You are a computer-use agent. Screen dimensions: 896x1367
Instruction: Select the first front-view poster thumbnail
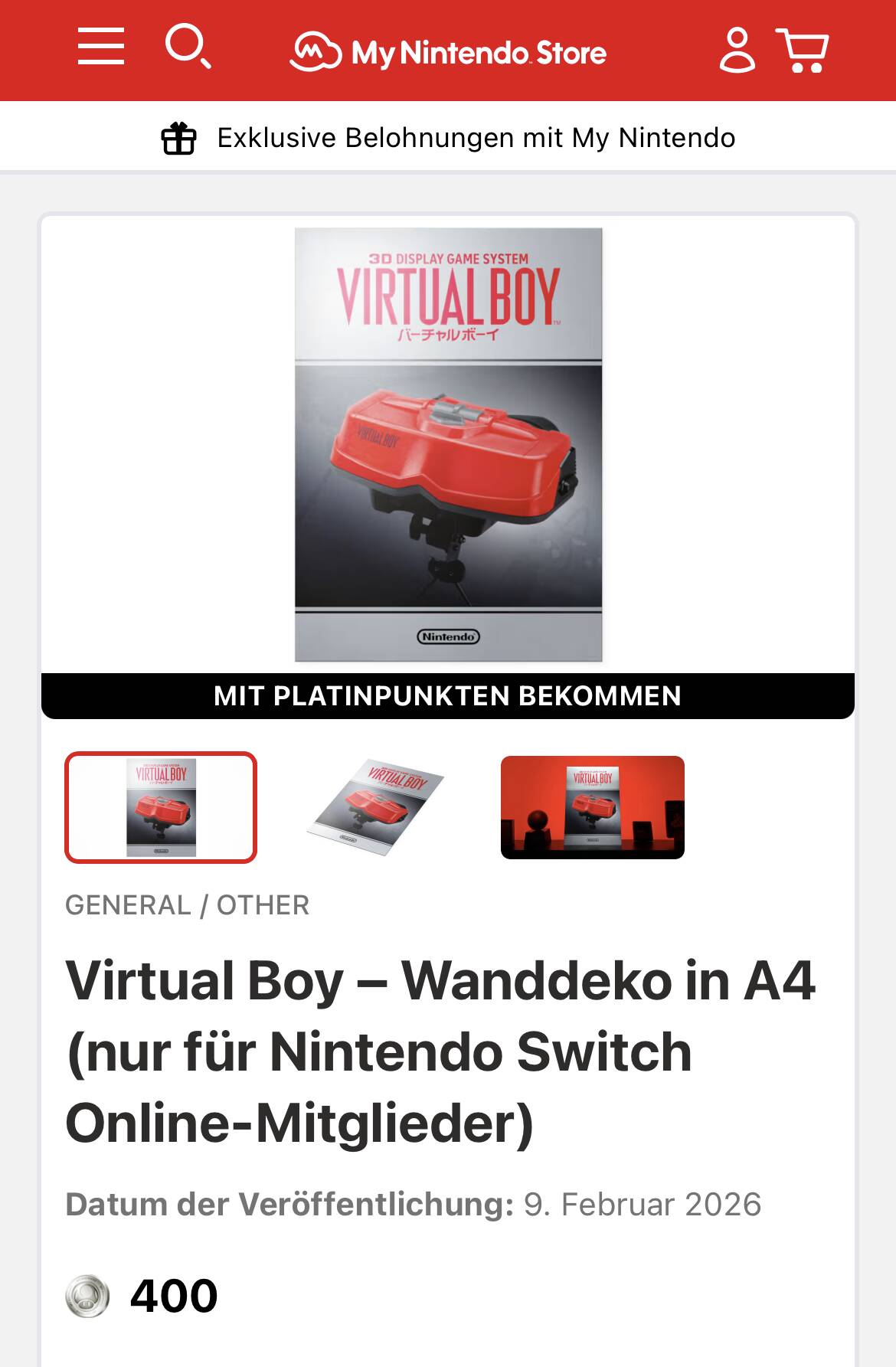(x=161, y=807)
